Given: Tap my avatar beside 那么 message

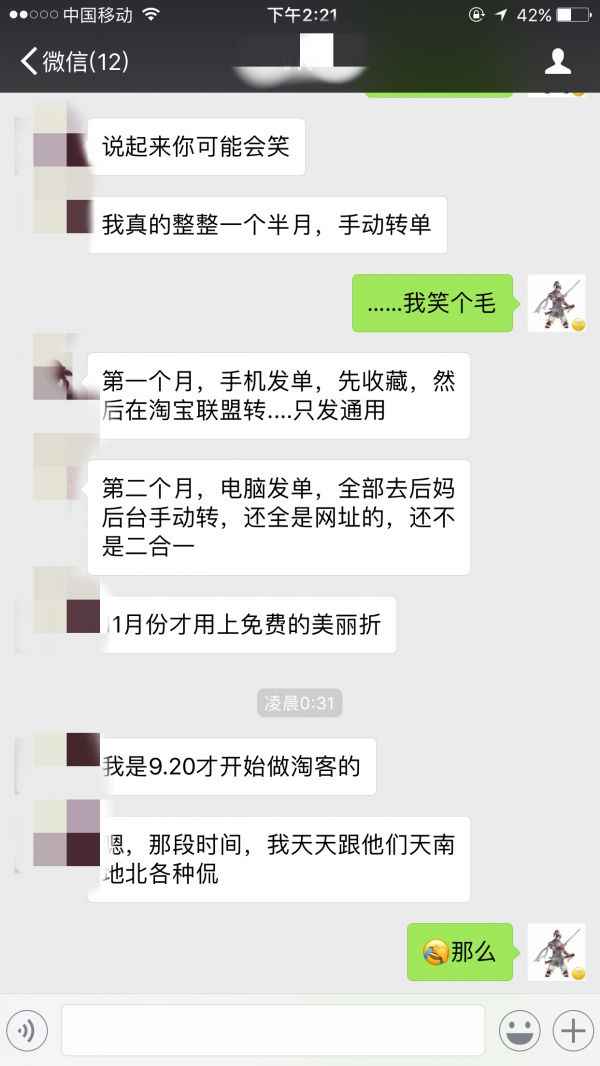Looking at the screenshot, I should point(555,951).
